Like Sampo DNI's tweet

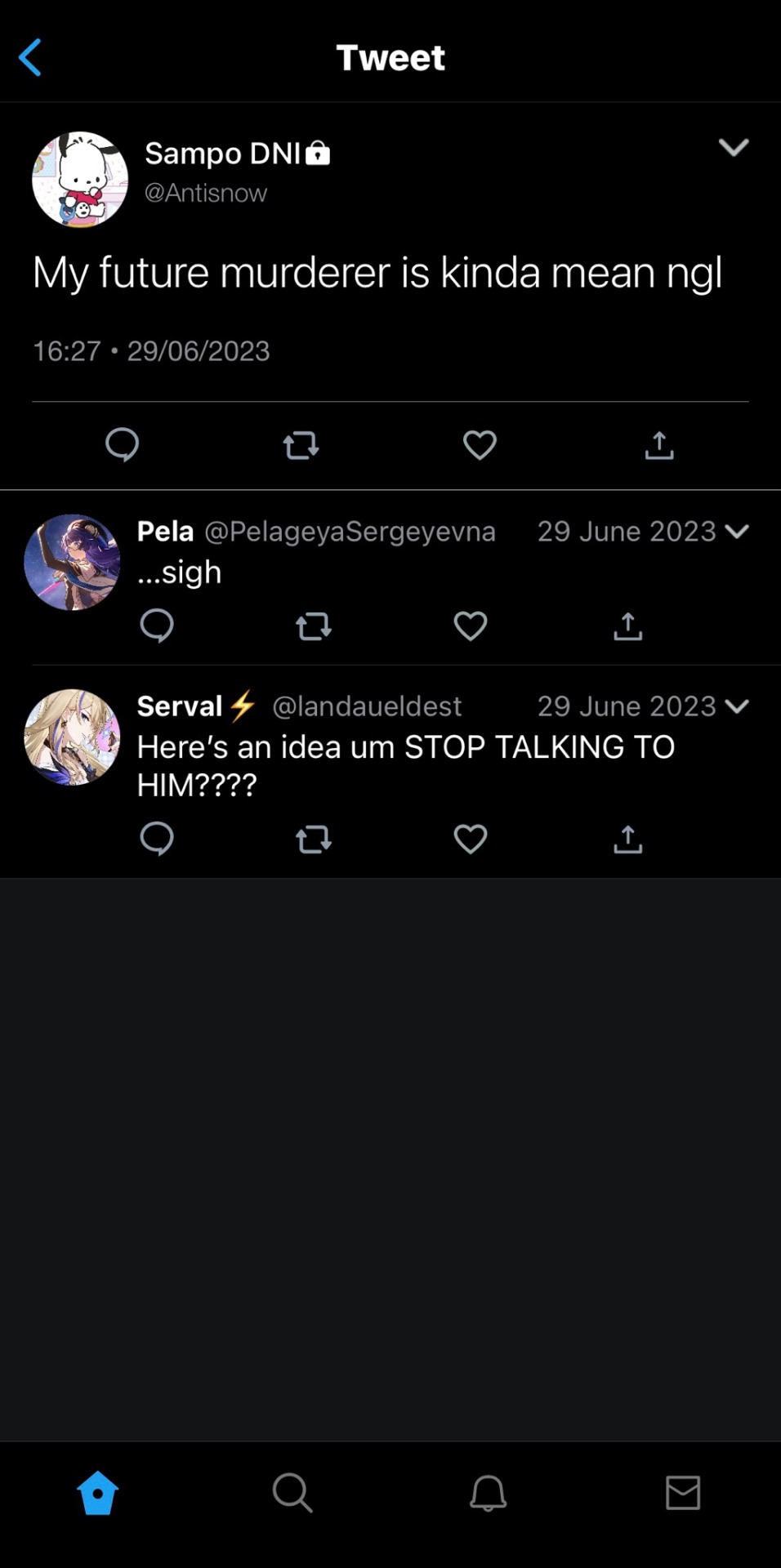click(480, 445)
